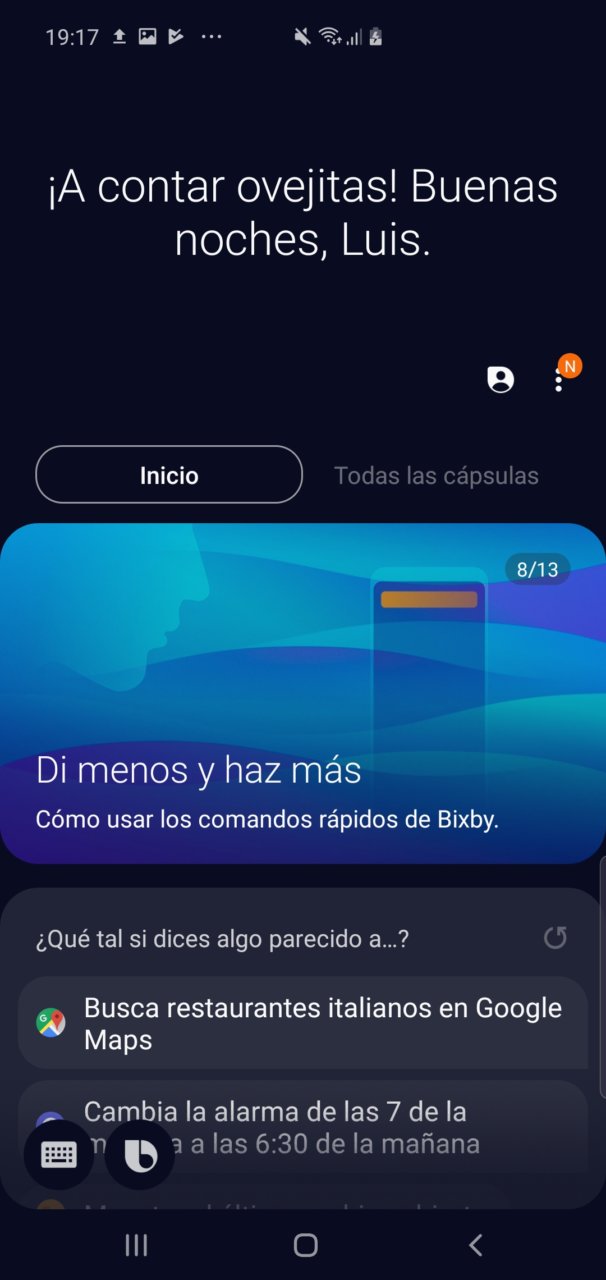Go back with the system back button
Screen dimensions: 606x1280
click(476, 1244)
